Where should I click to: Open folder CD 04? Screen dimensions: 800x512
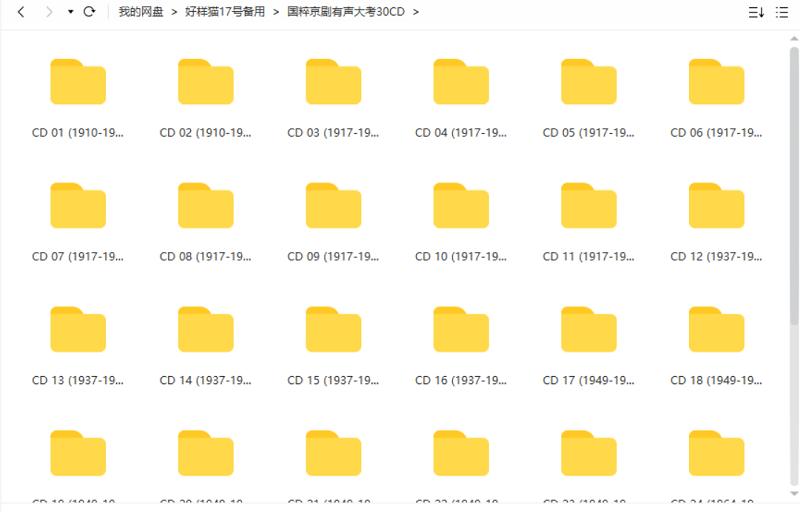pyautogui.click(x=461, y=83)
